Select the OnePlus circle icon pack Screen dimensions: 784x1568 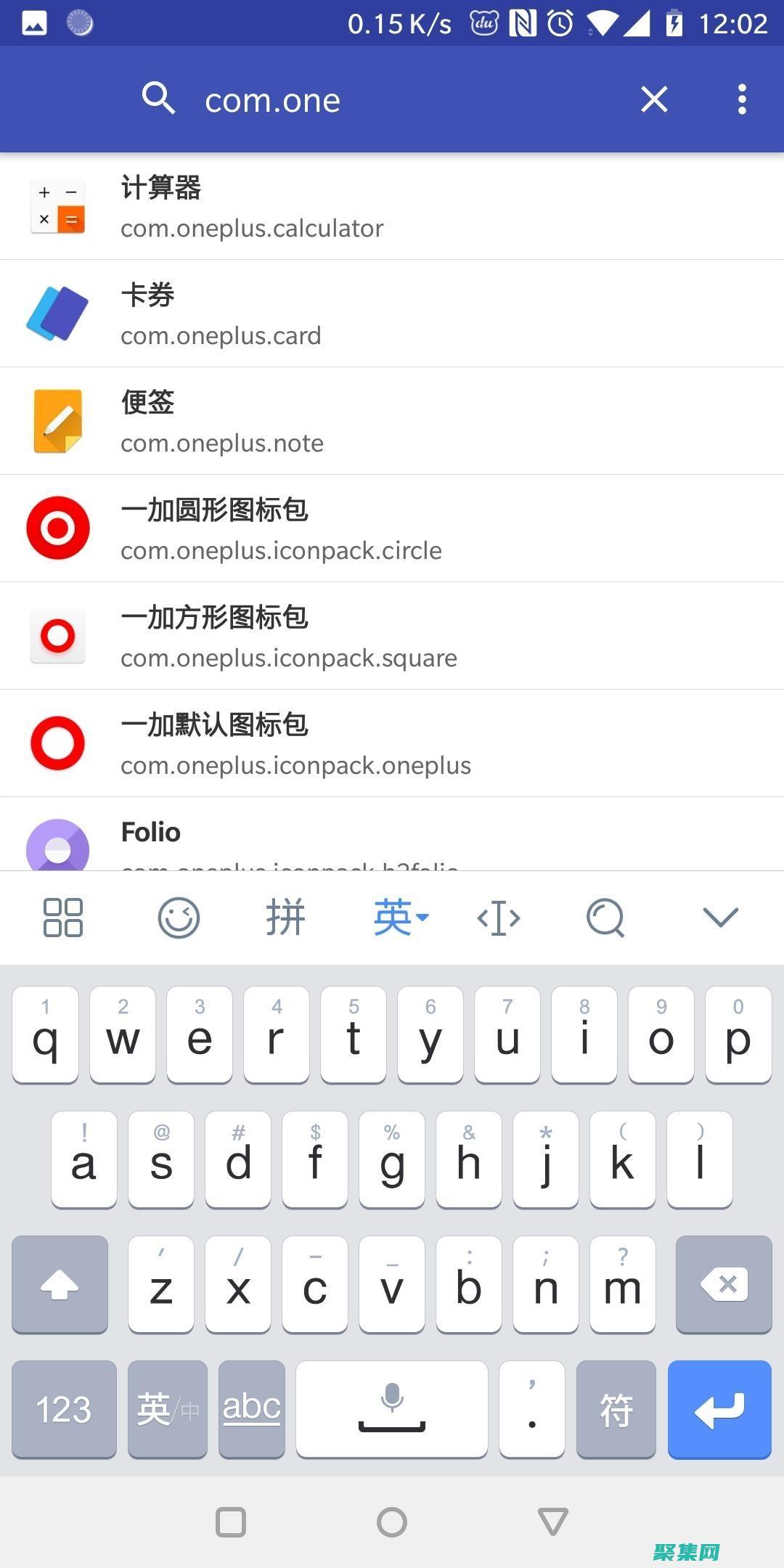[x=280, y=528]
